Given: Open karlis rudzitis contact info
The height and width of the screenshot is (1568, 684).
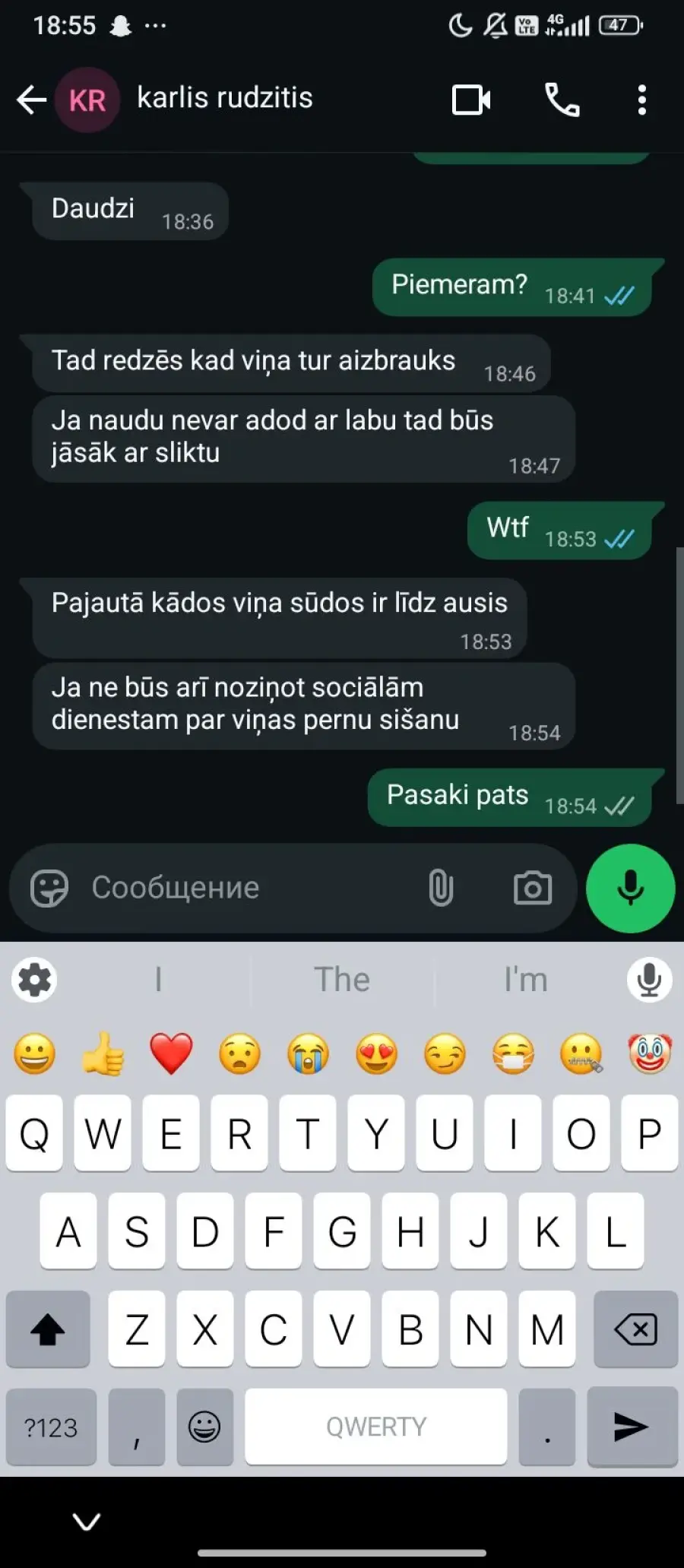Looking at the screenshot, I should pyautogui.click(x=224, y=99).
